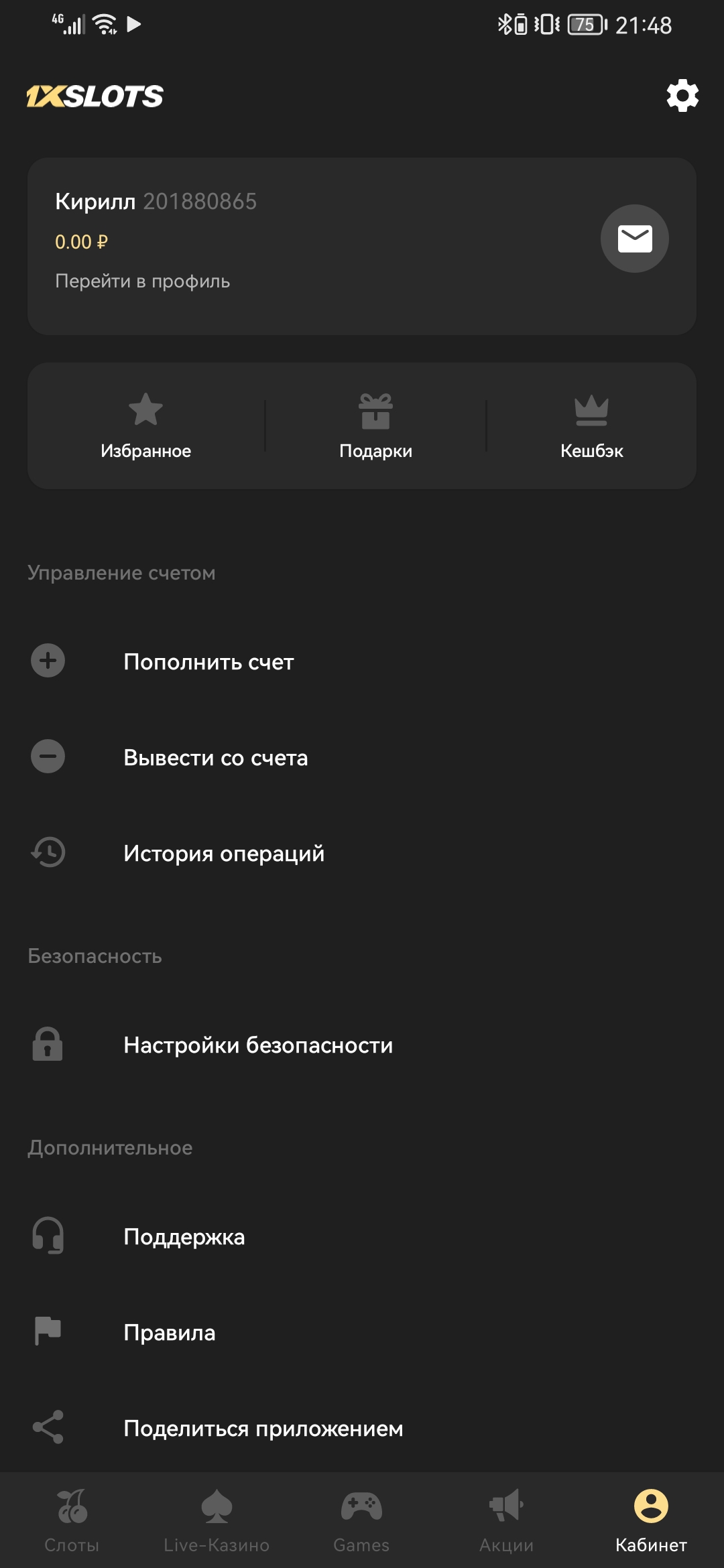
Task: Open Правила rules
Action: pos(169,1333)
